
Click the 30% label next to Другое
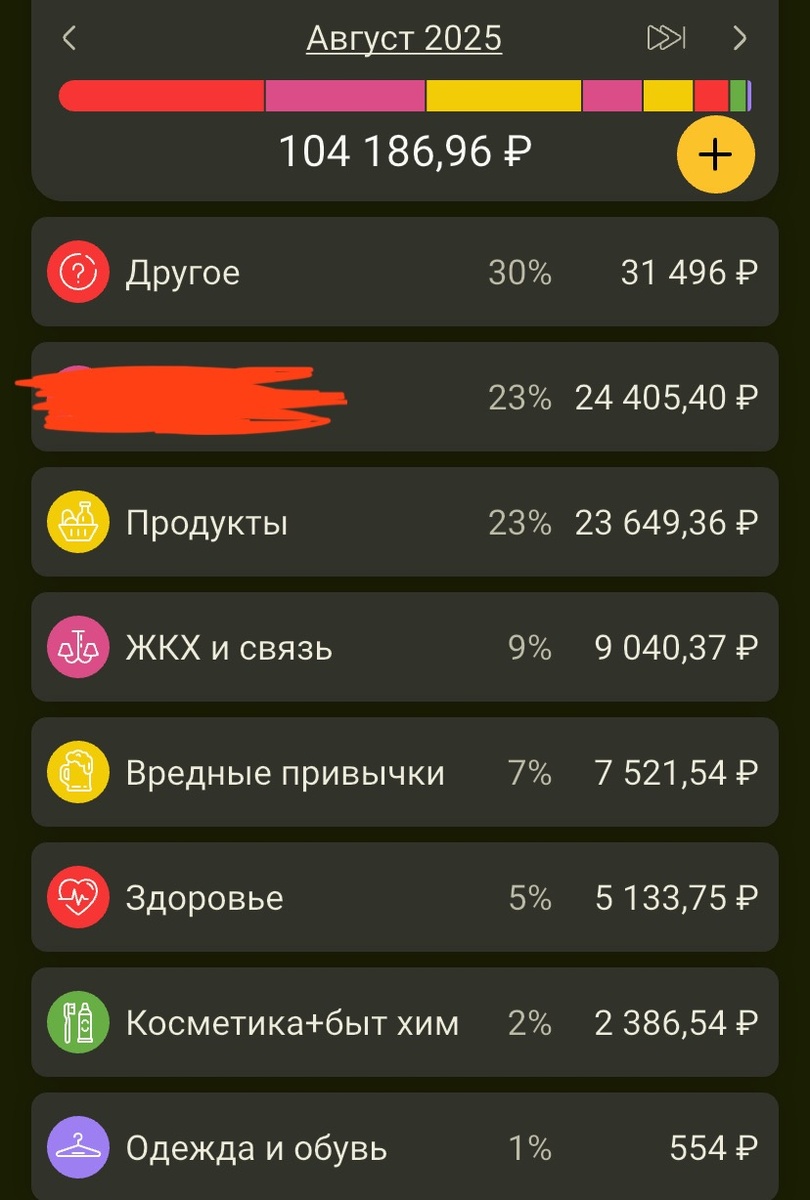(521, 272)
